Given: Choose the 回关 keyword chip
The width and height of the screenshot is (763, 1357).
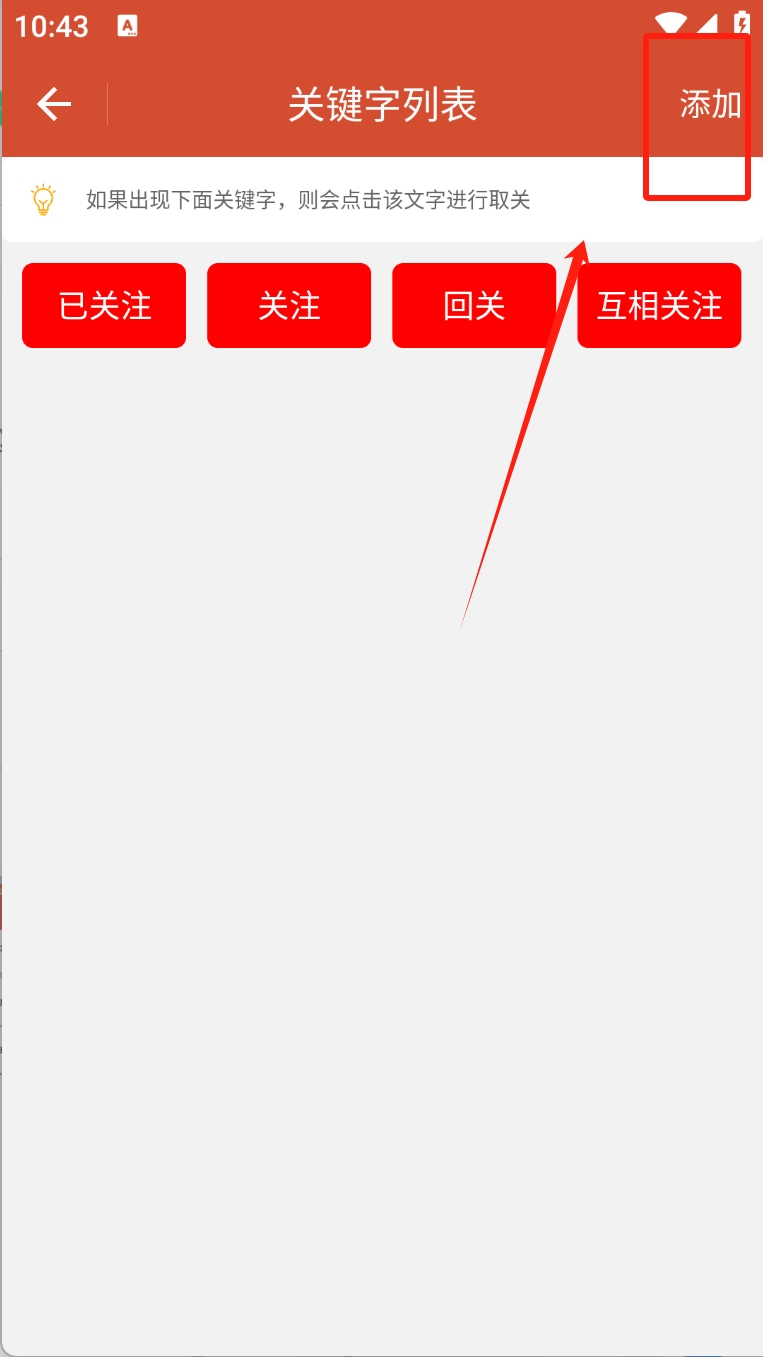Looking at the screenshot, I should (x=474, y=305).
